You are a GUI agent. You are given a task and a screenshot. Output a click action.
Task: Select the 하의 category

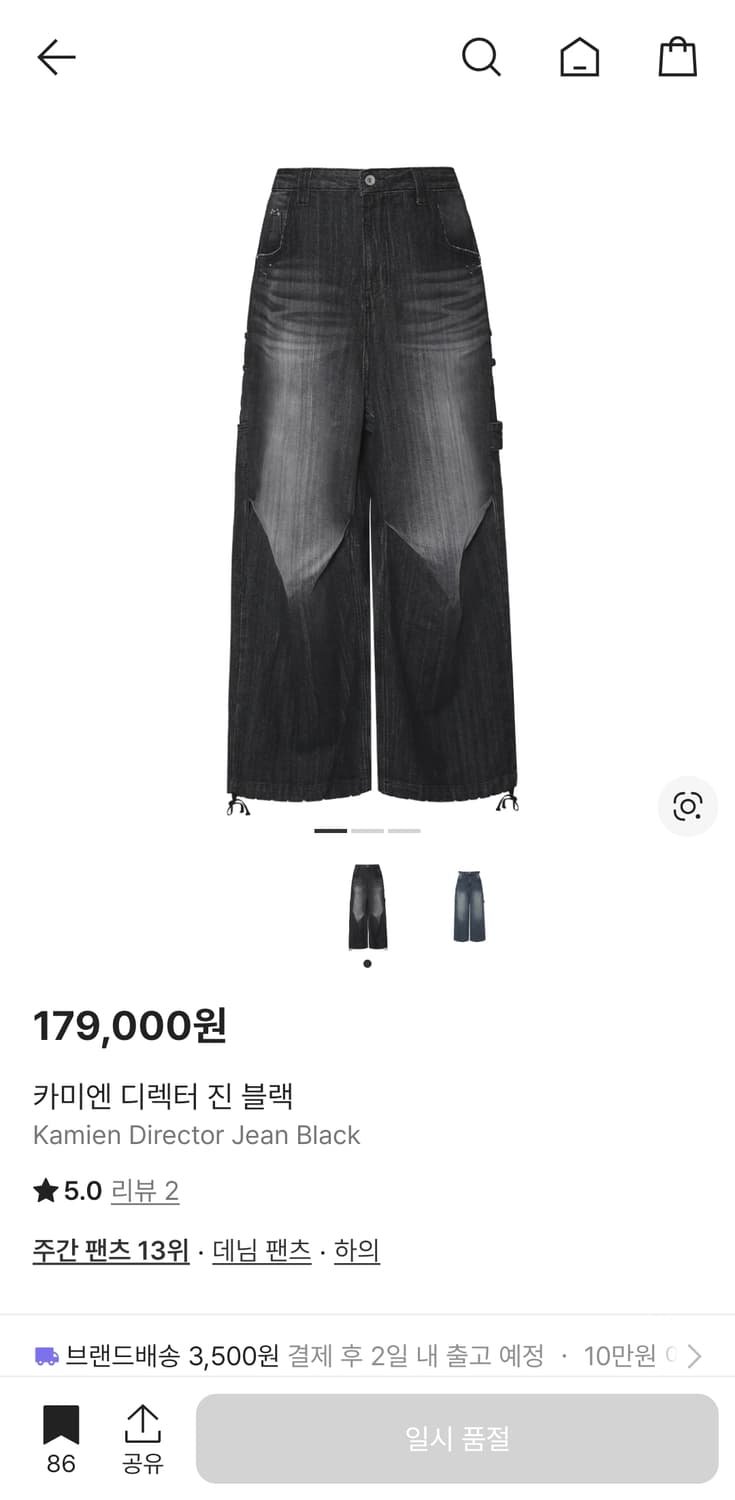point(357,1250)
